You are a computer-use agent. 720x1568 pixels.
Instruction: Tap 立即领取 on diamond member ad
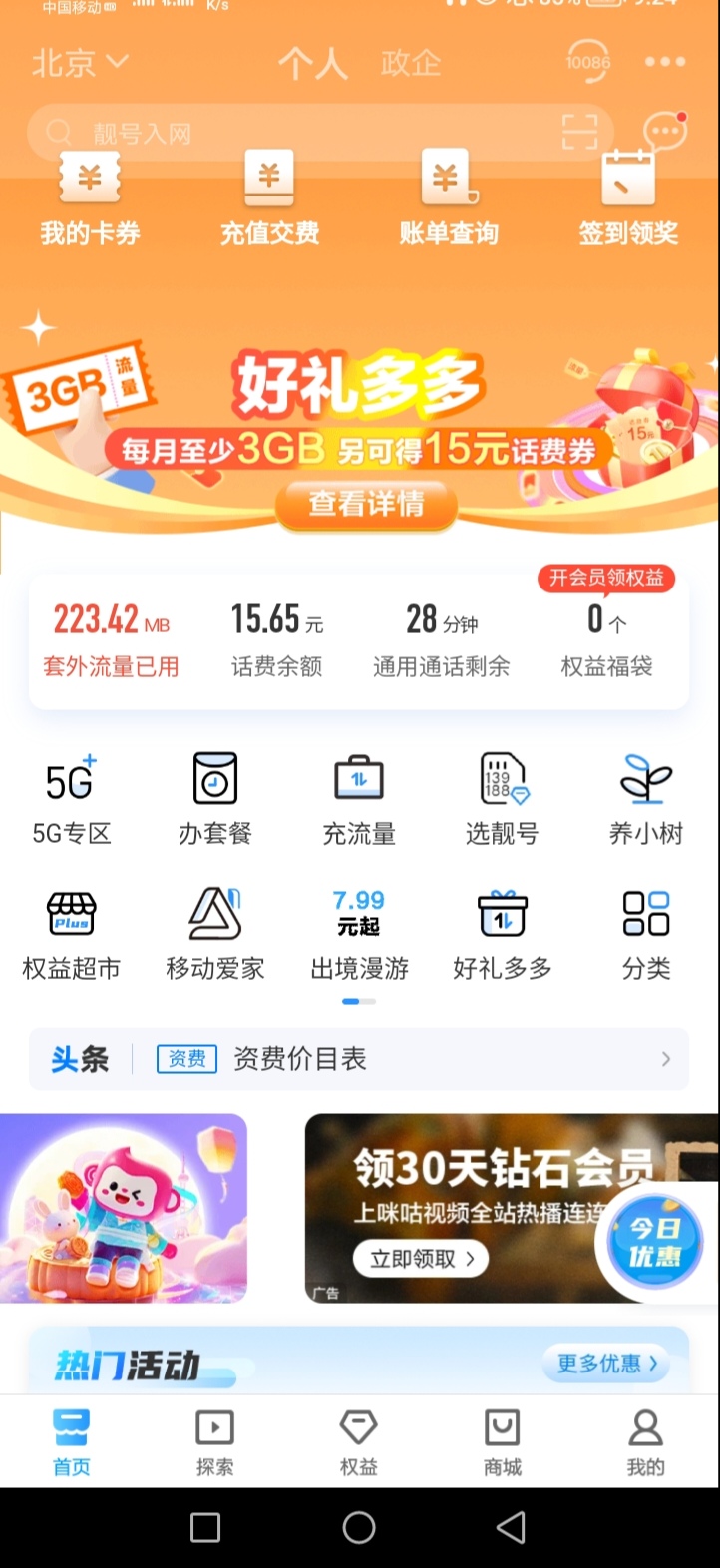tap(420, 1259)
